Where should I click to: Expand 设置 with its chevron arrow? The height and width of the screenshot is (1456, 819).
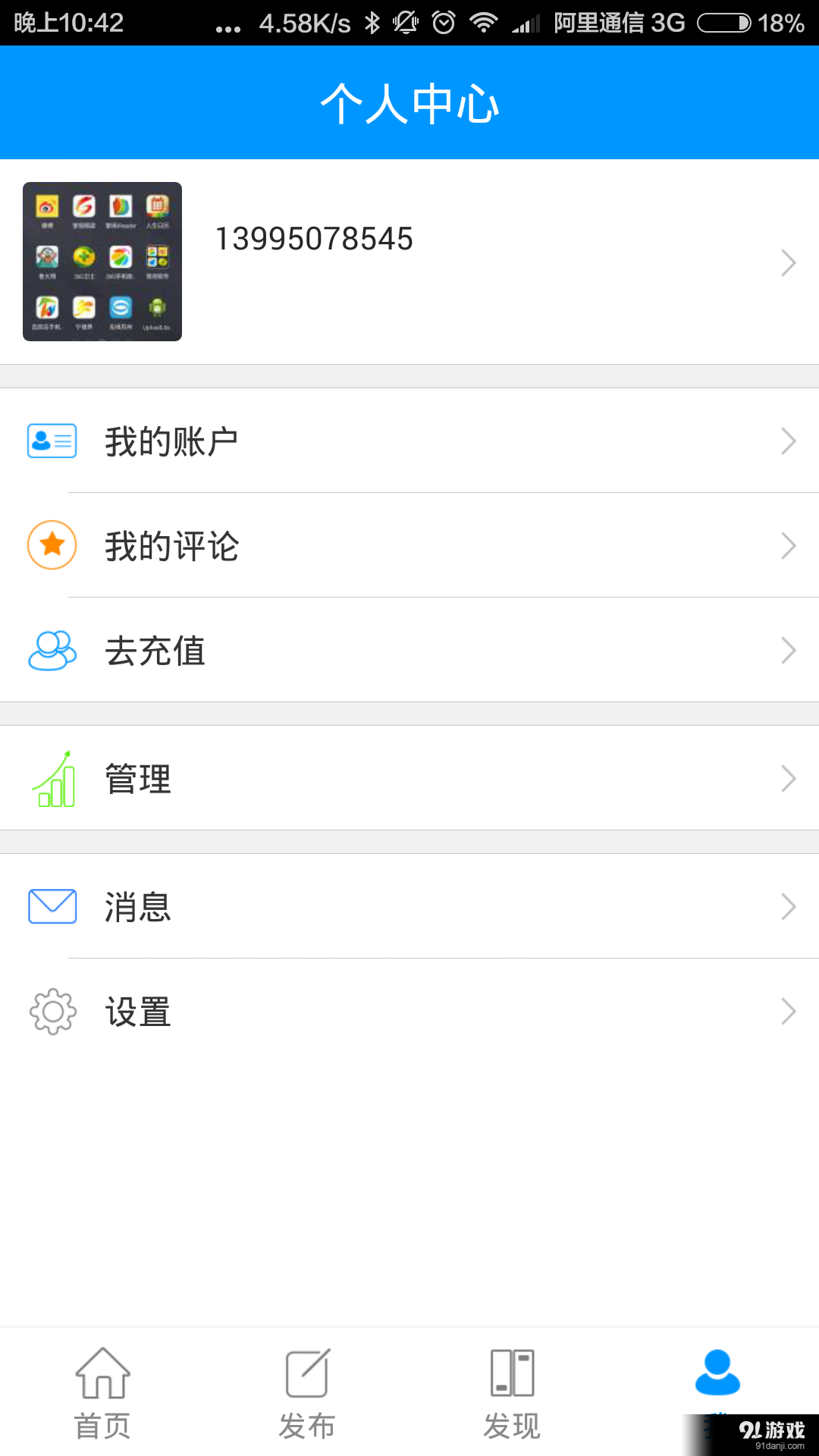point(789,1012)
